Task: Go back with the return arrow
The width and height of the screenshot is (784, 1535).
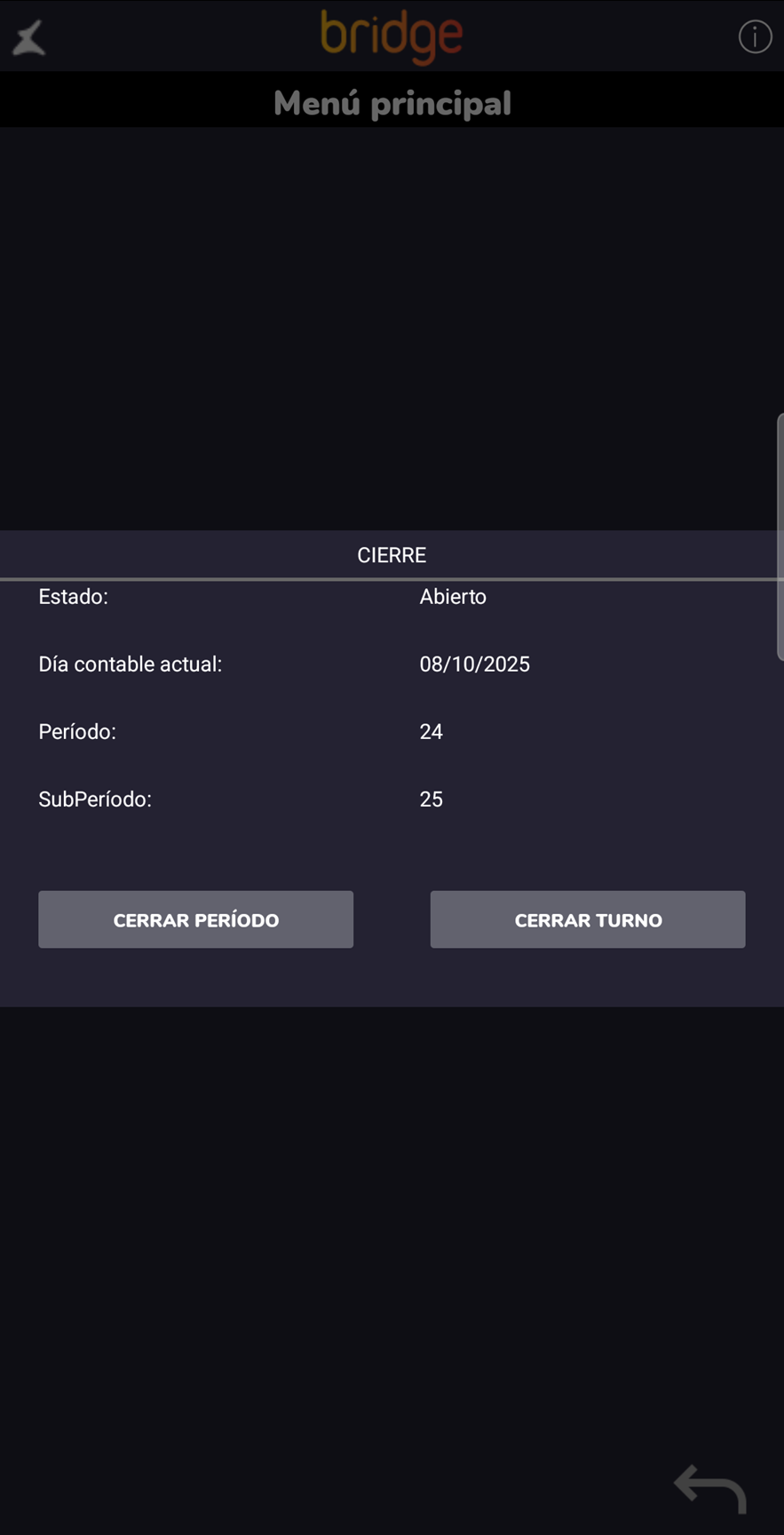Action: (710, 1488)
